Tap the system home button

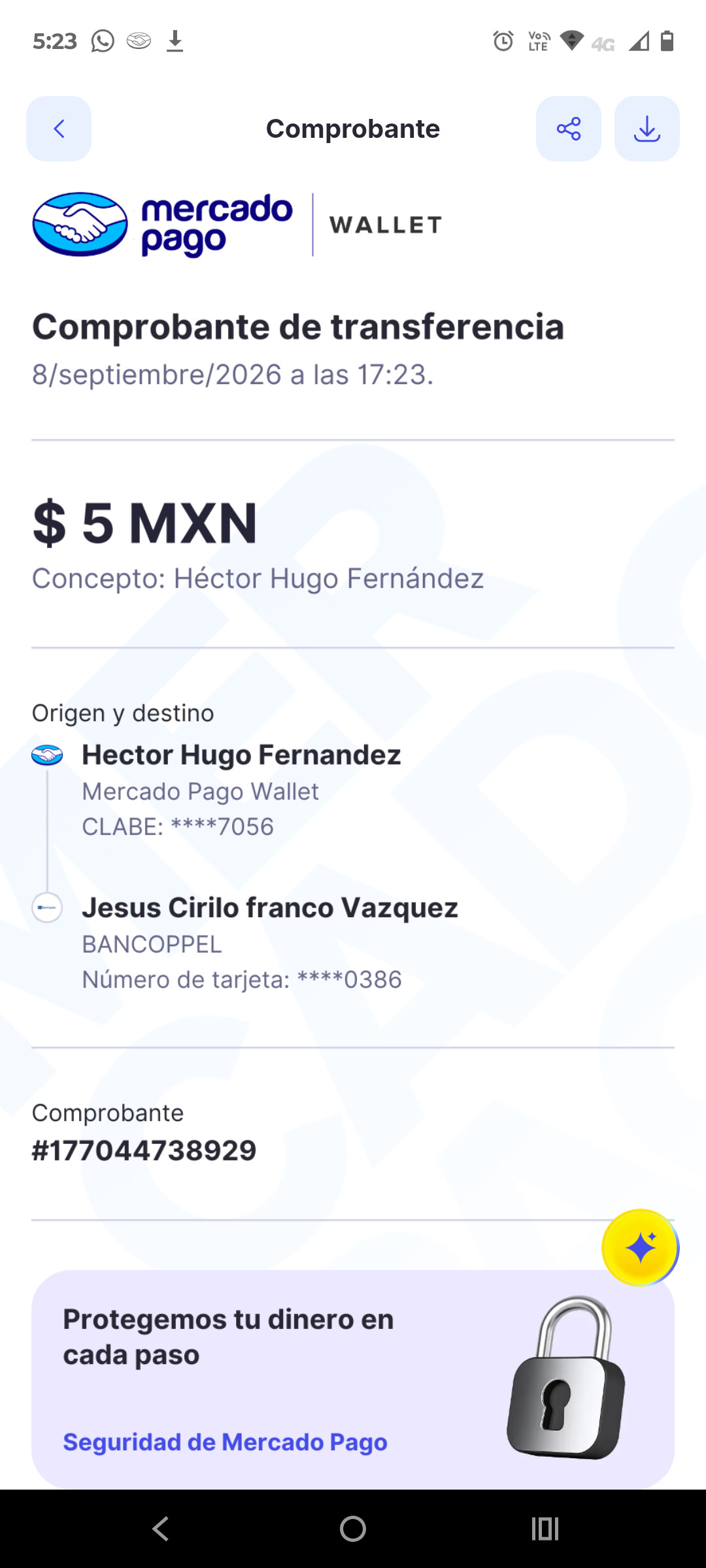[x=353, y=1529]
